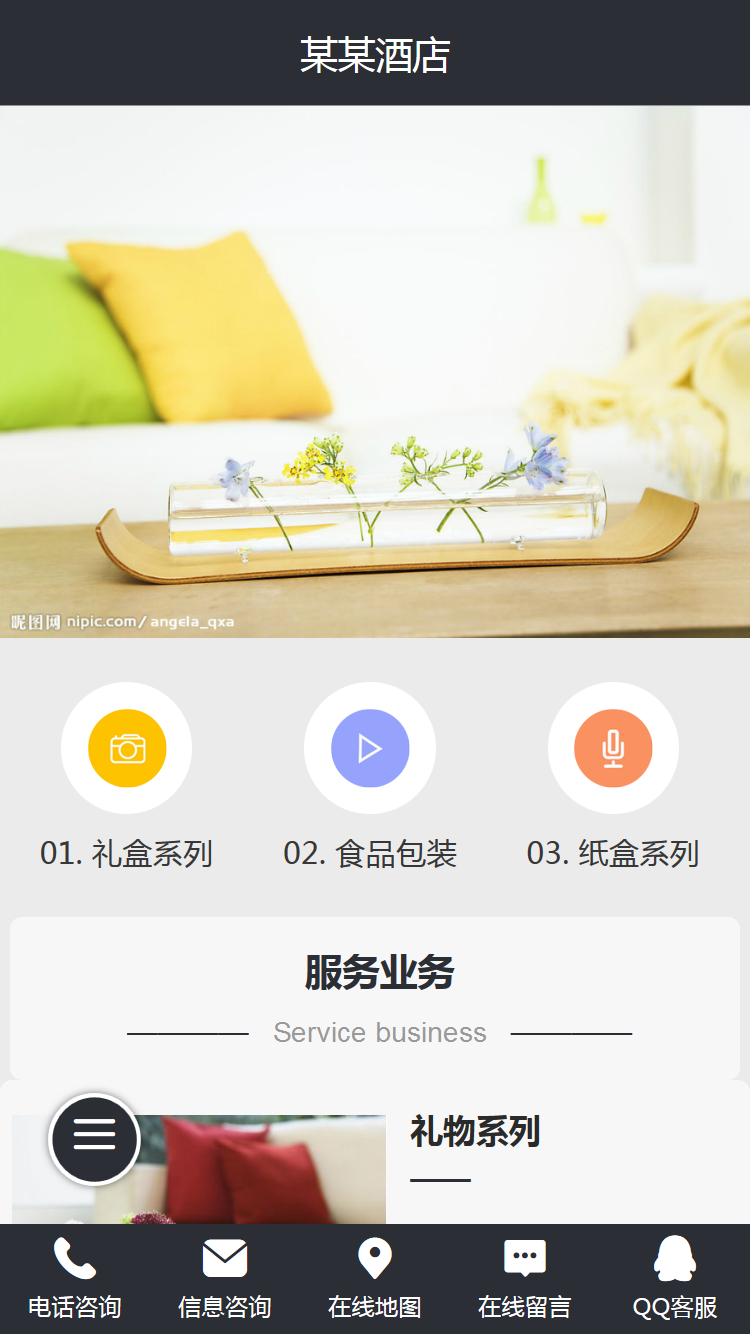View the 礼物系列 service card
Viewport: 750px width, 1334px height.
click(x=475, y=1133)
